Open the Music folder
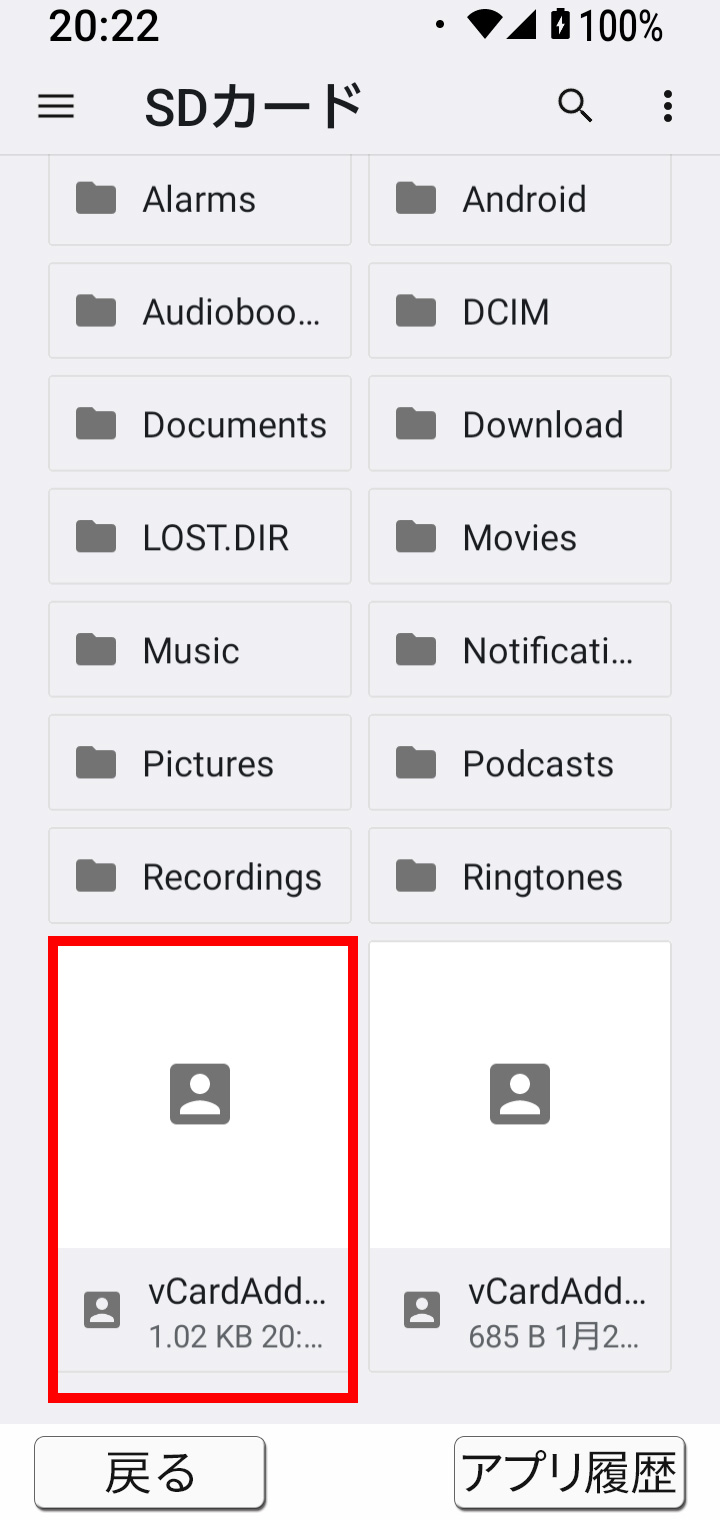The width and height of the screenshot is (720, 1520). click(x=200, y=650)
